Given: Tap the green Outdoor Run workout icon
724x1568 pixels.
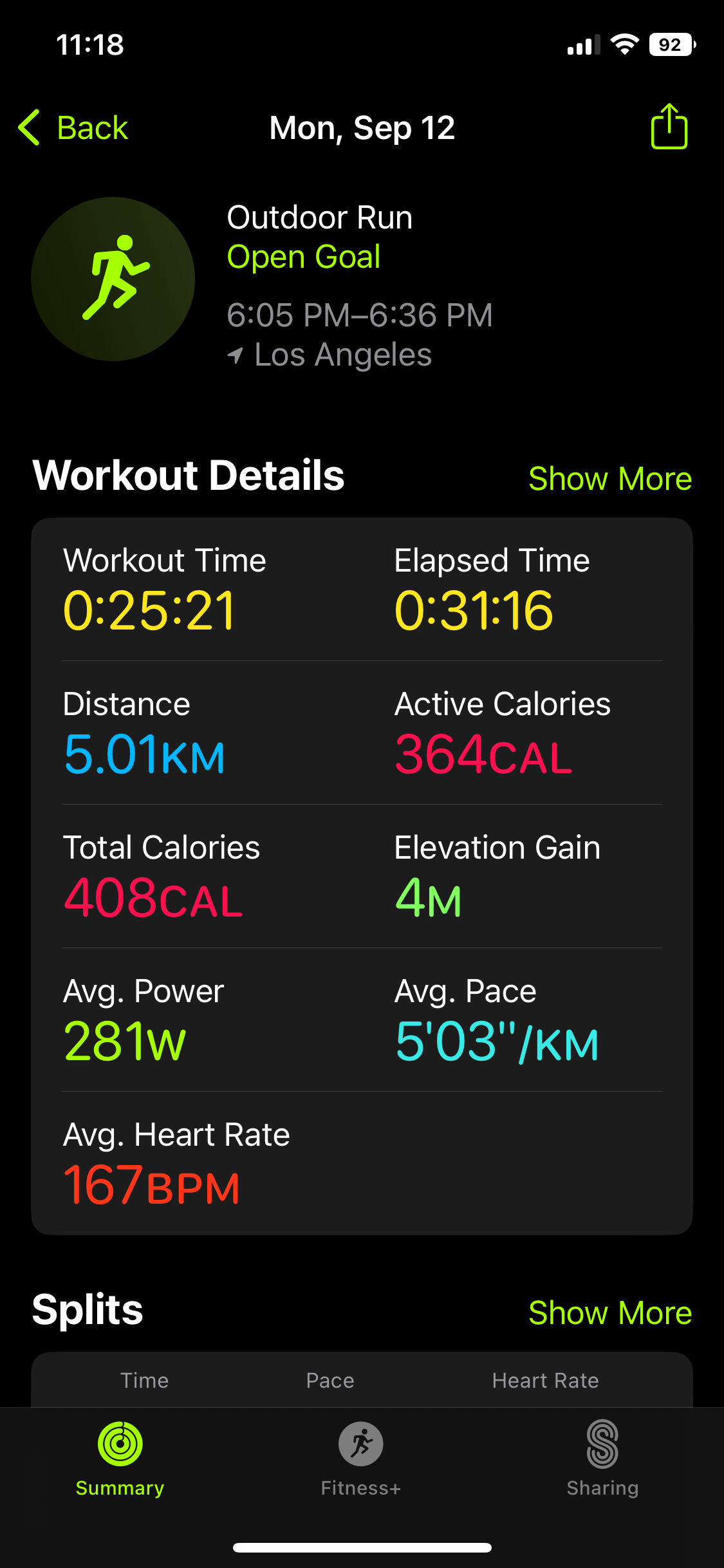Looking at the screenshot, I should click(115, 278).
